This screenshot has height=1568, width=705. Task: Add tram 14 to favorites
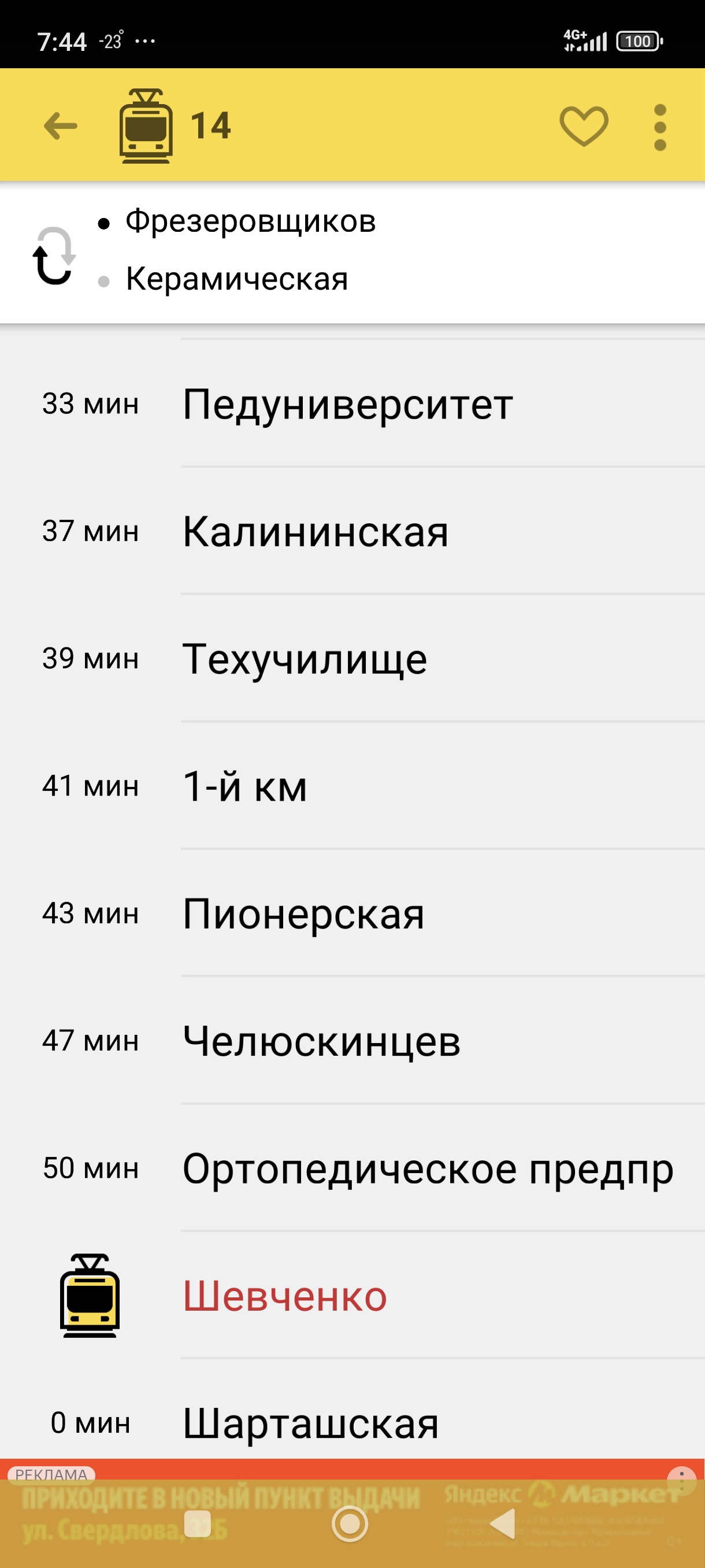(583, 126)
